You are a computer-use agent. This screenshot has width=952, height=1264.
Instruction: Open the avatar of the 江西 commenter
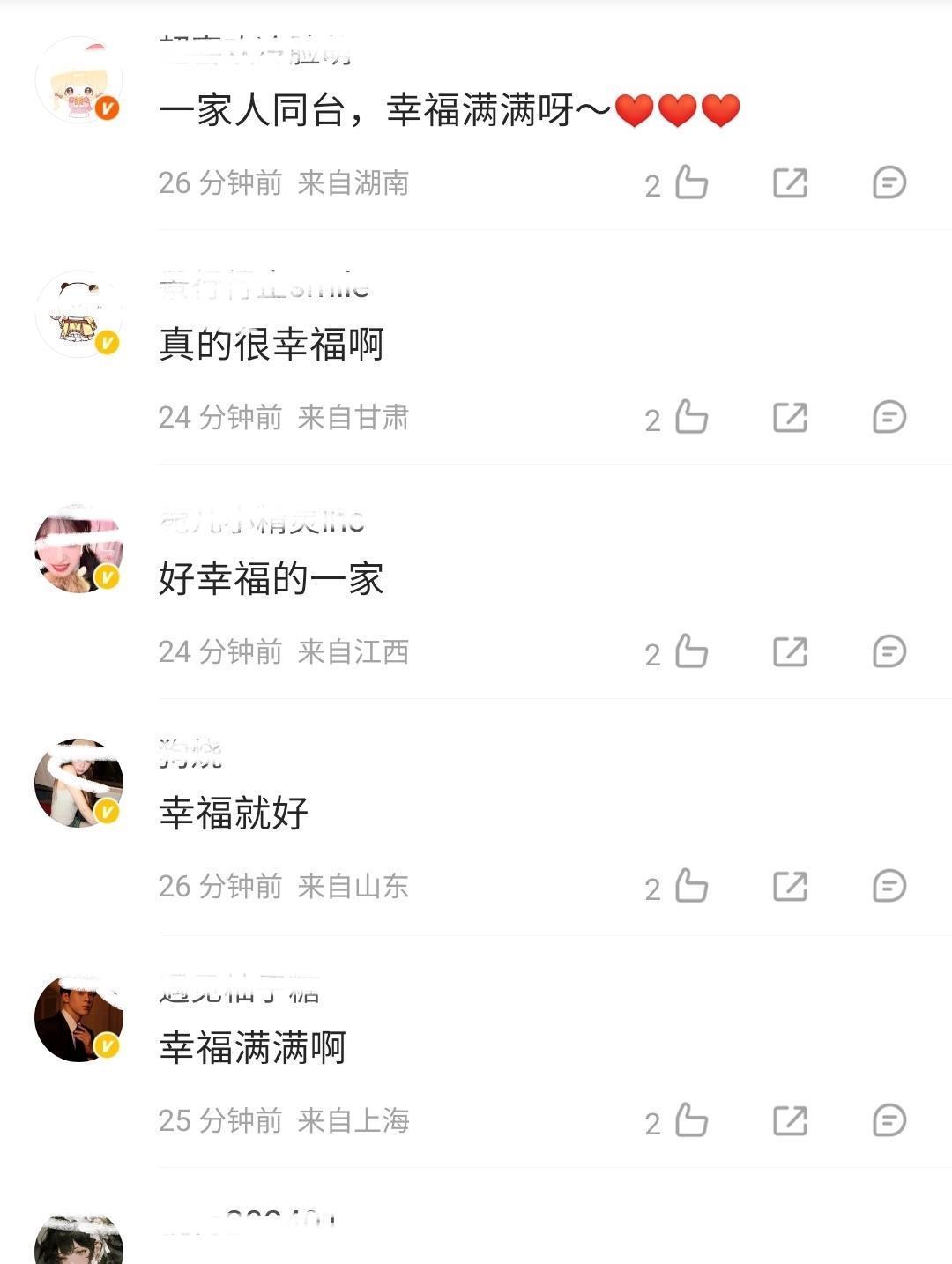tap(78, 549)
